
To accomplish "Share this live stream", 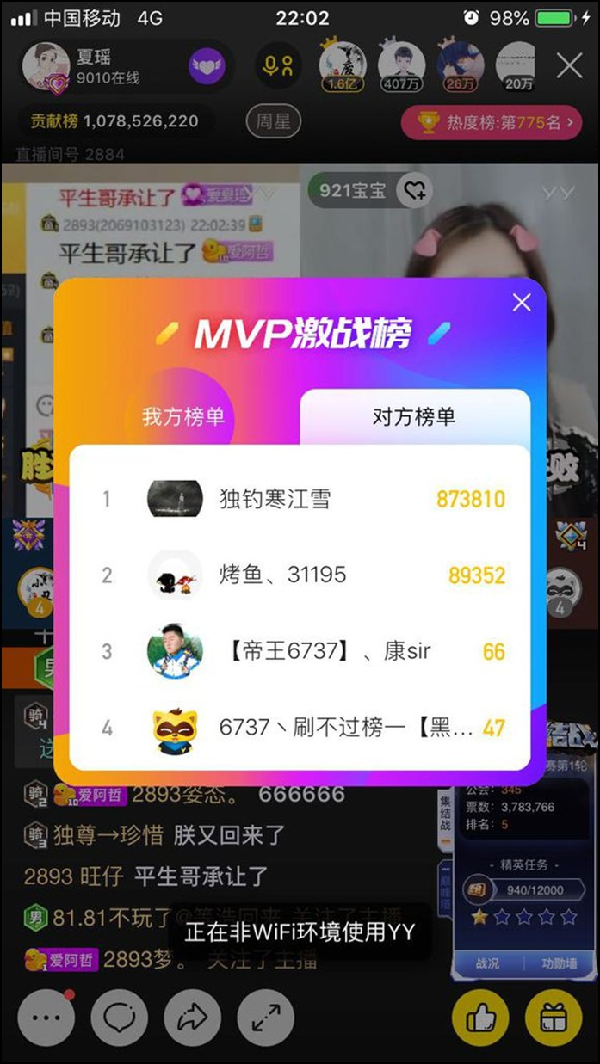I will 192,1017.
